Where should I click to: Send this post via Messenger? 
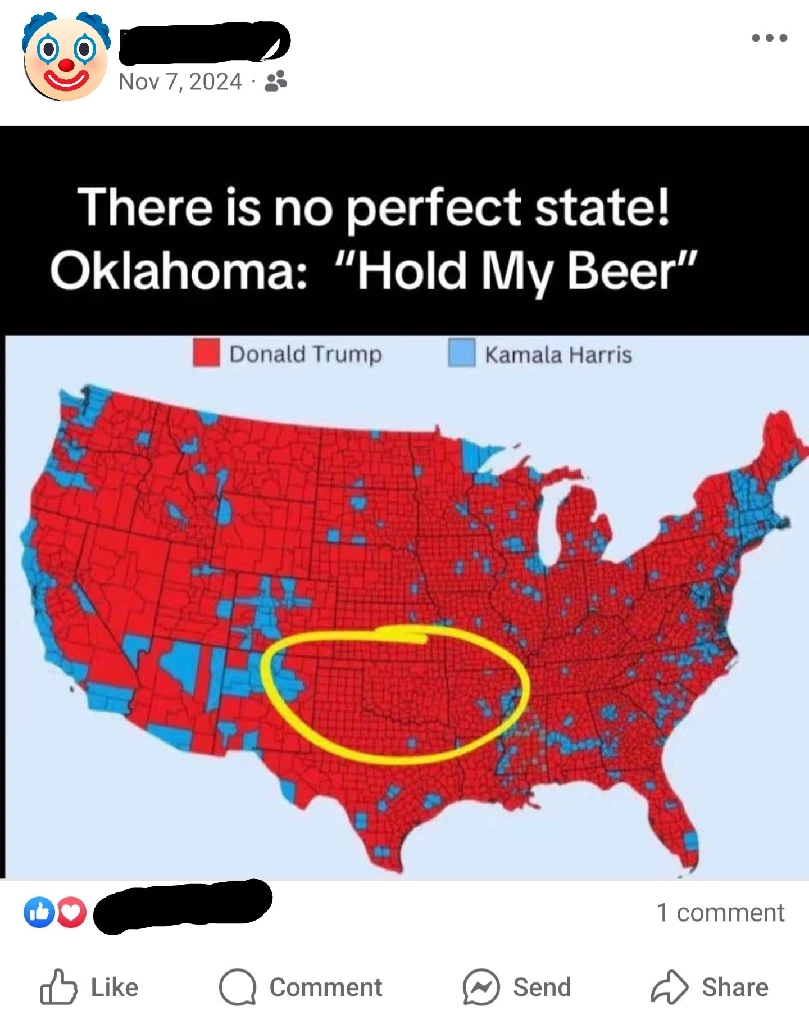[x=515, y=987]
